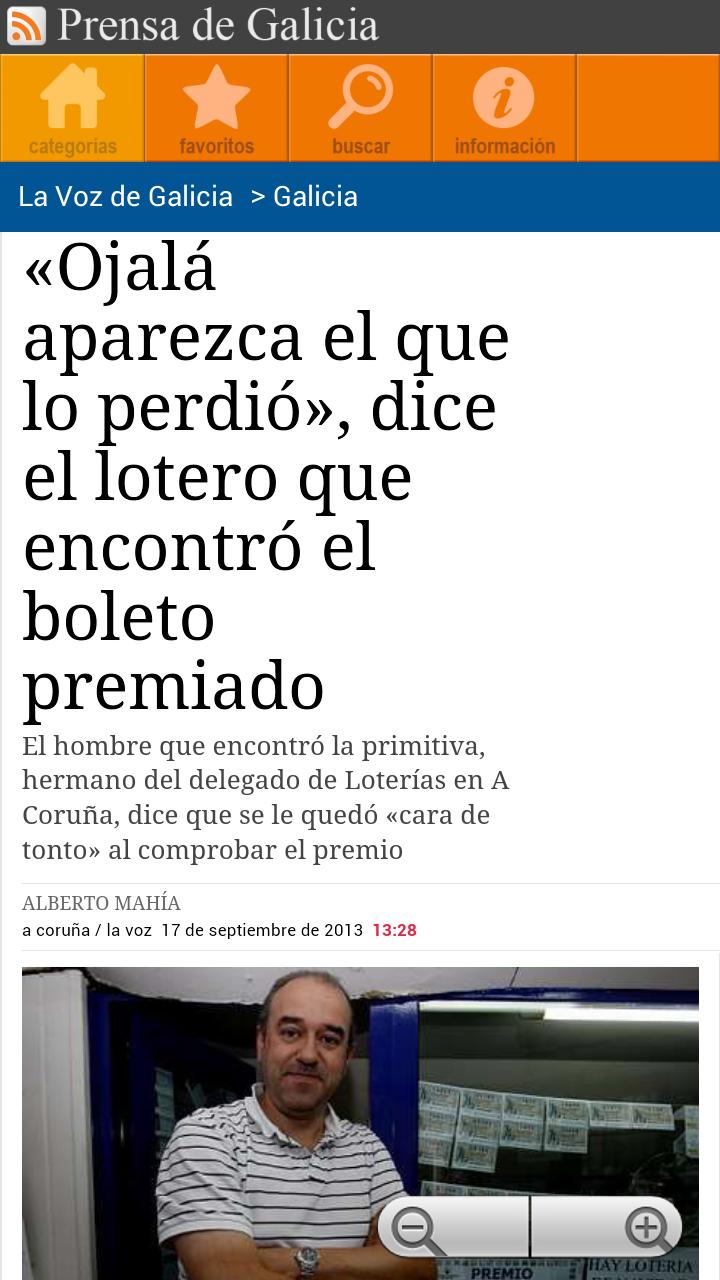The height and width of the screenshot is (1280, 720).
Task: Open the La Voz de Galicia breadcrumb
Action: tap(125, 197)
